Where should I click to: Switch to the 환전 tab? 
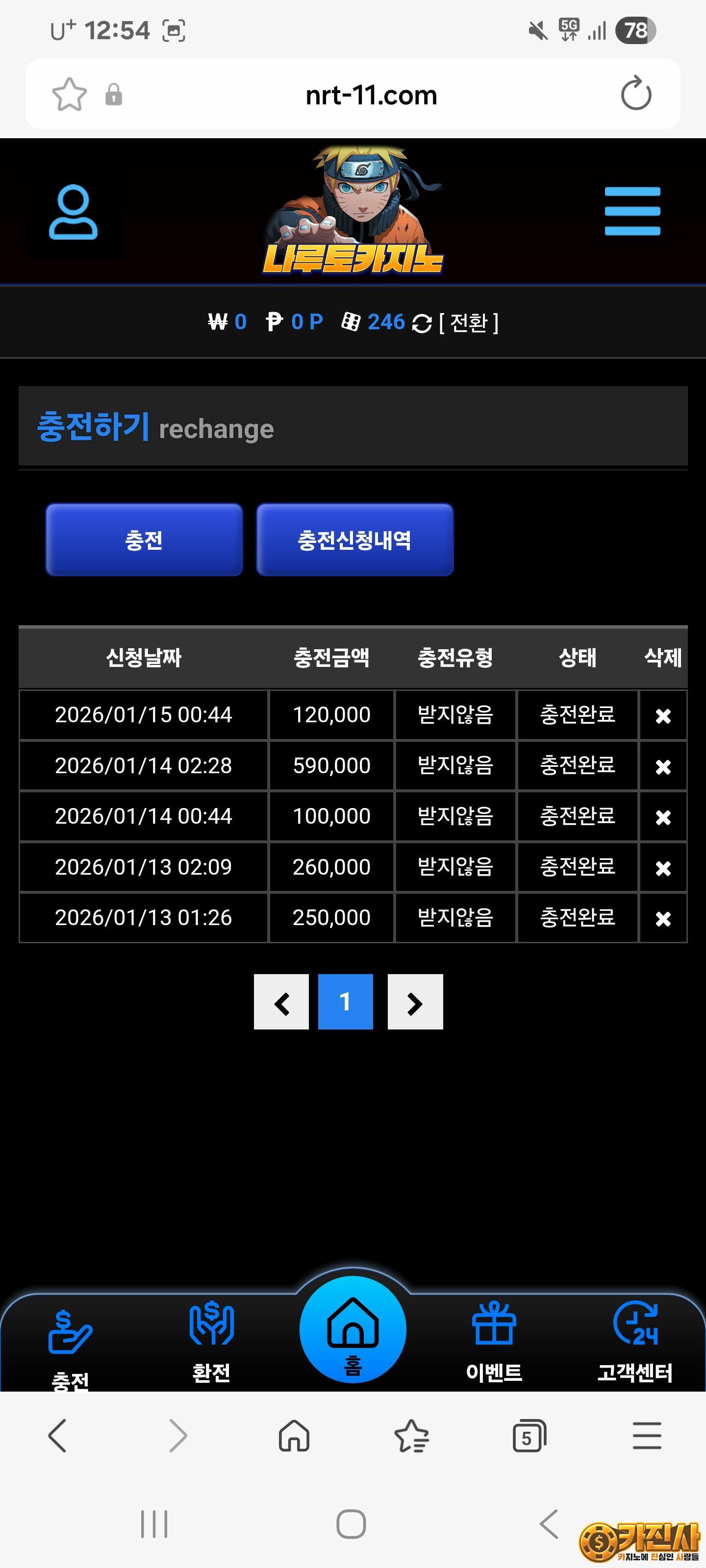tap(211, 1339)
